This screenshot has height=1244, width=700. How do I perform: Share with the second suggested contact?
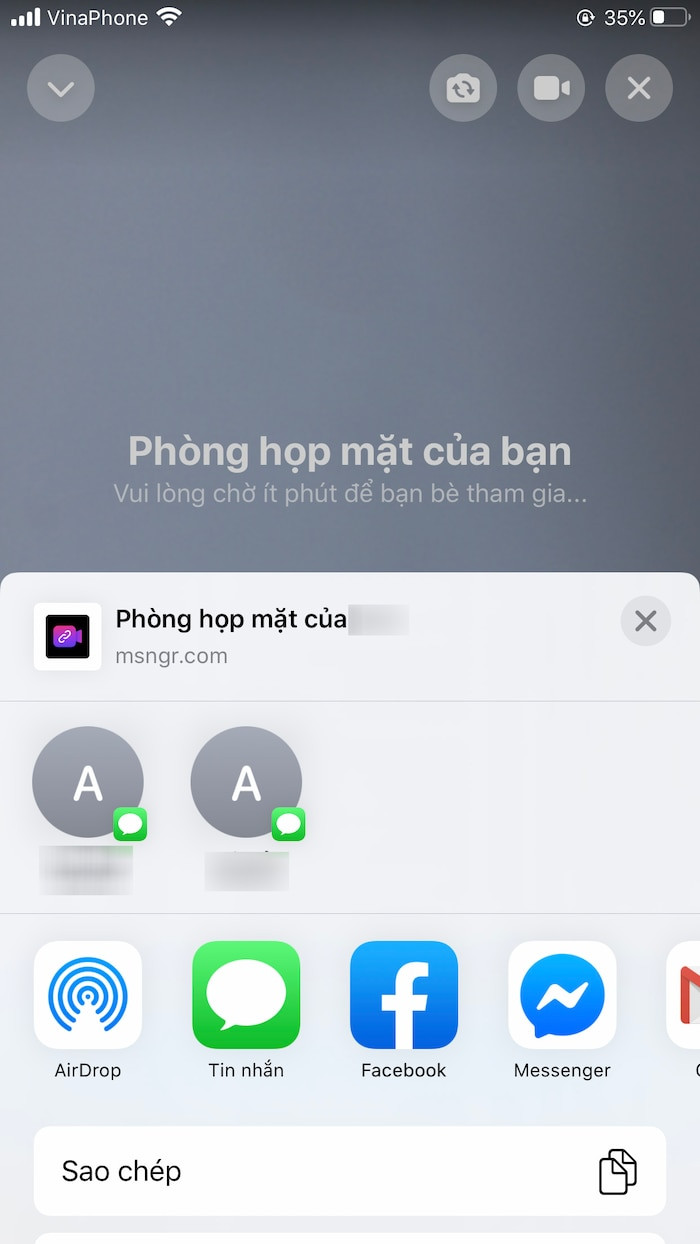(x=246, y=782)
